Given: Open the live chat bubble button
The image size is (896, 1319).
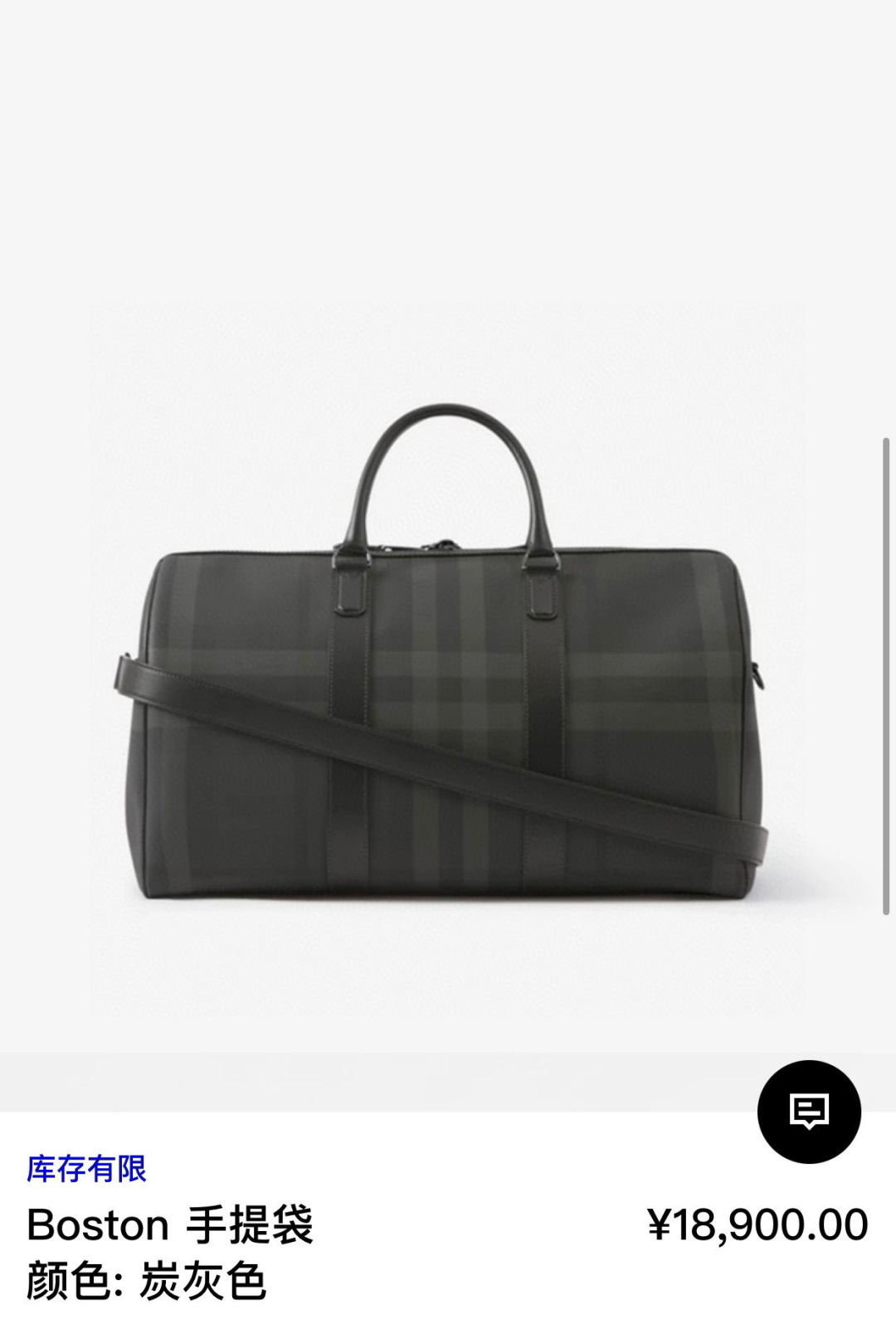Looking at the screenshot, I should (x=809, y=1111).
